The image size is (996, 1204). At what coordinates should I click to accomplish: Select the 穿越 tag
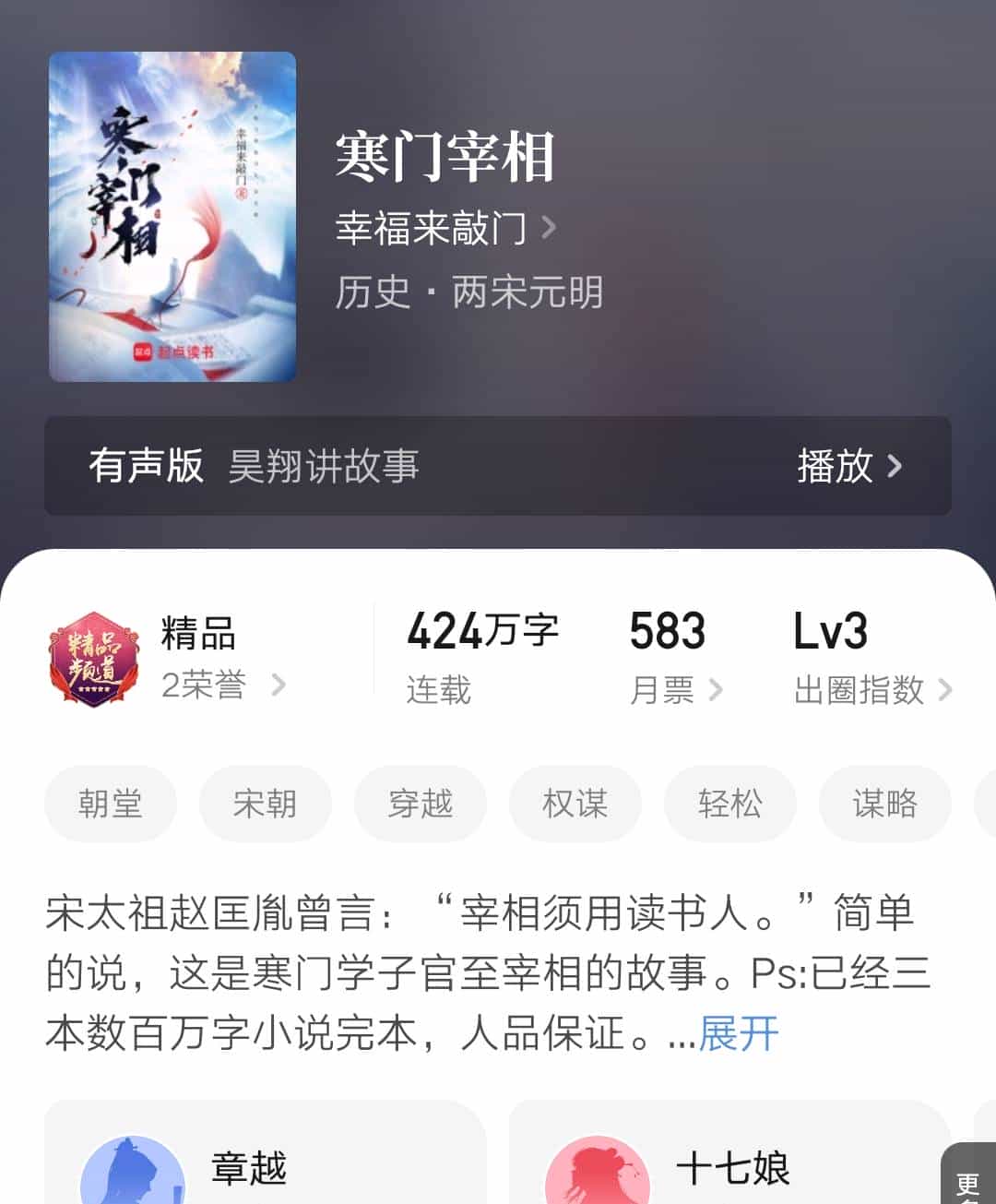421,804
